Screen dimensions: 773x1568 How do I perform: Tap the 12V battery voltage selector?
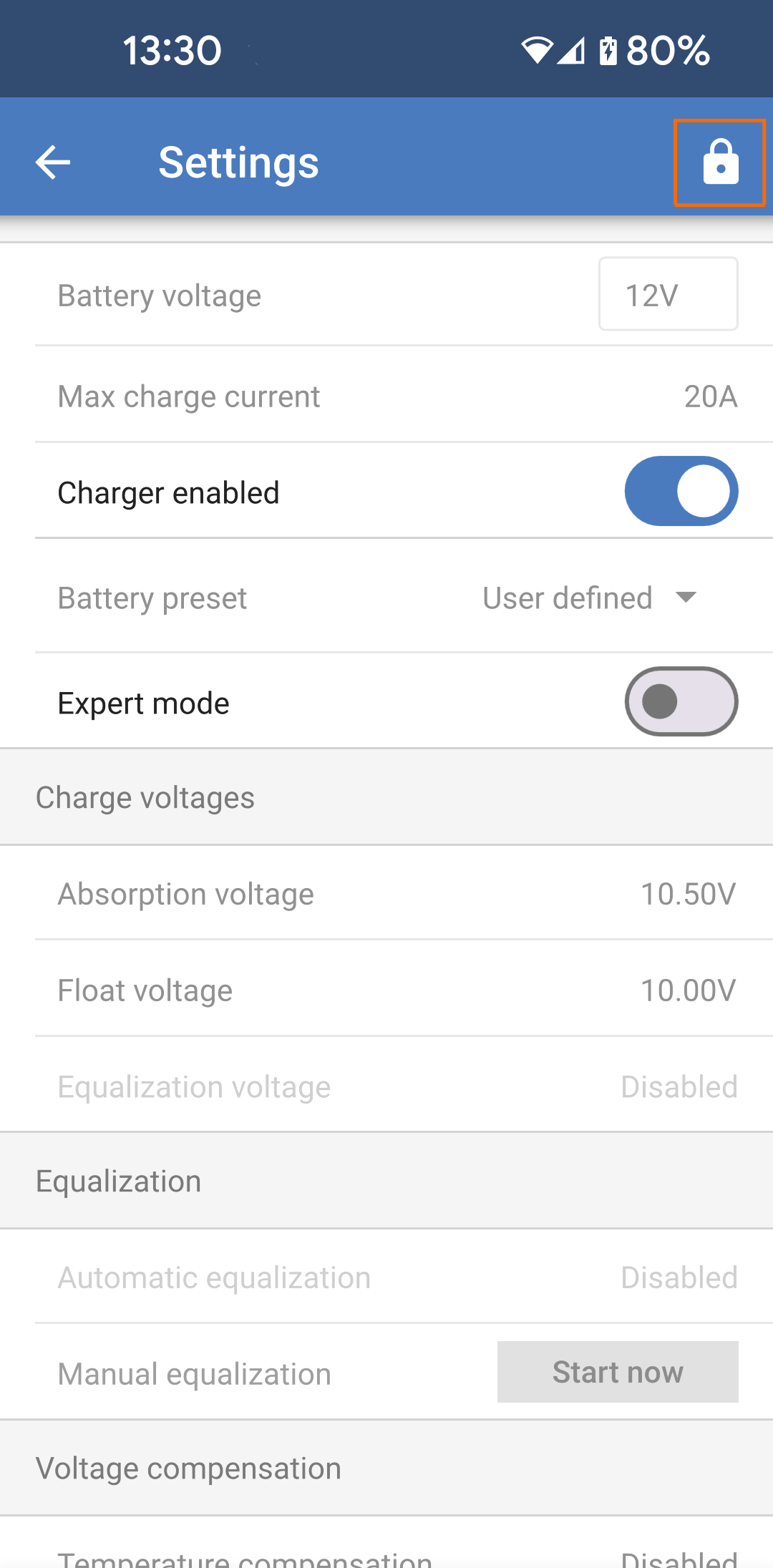(x=668, y=294)
